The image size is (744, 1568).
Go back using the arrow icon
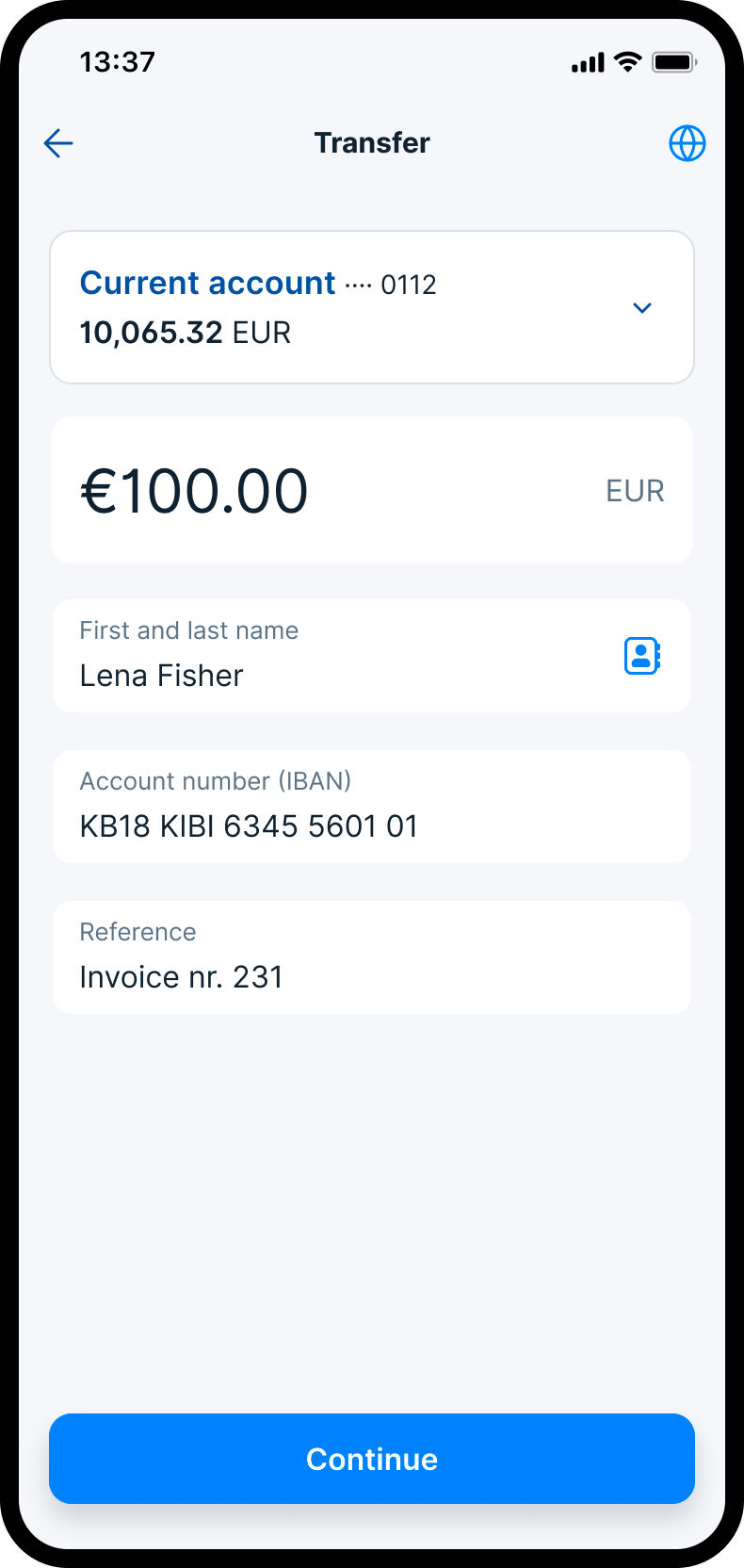click(58, 143)
